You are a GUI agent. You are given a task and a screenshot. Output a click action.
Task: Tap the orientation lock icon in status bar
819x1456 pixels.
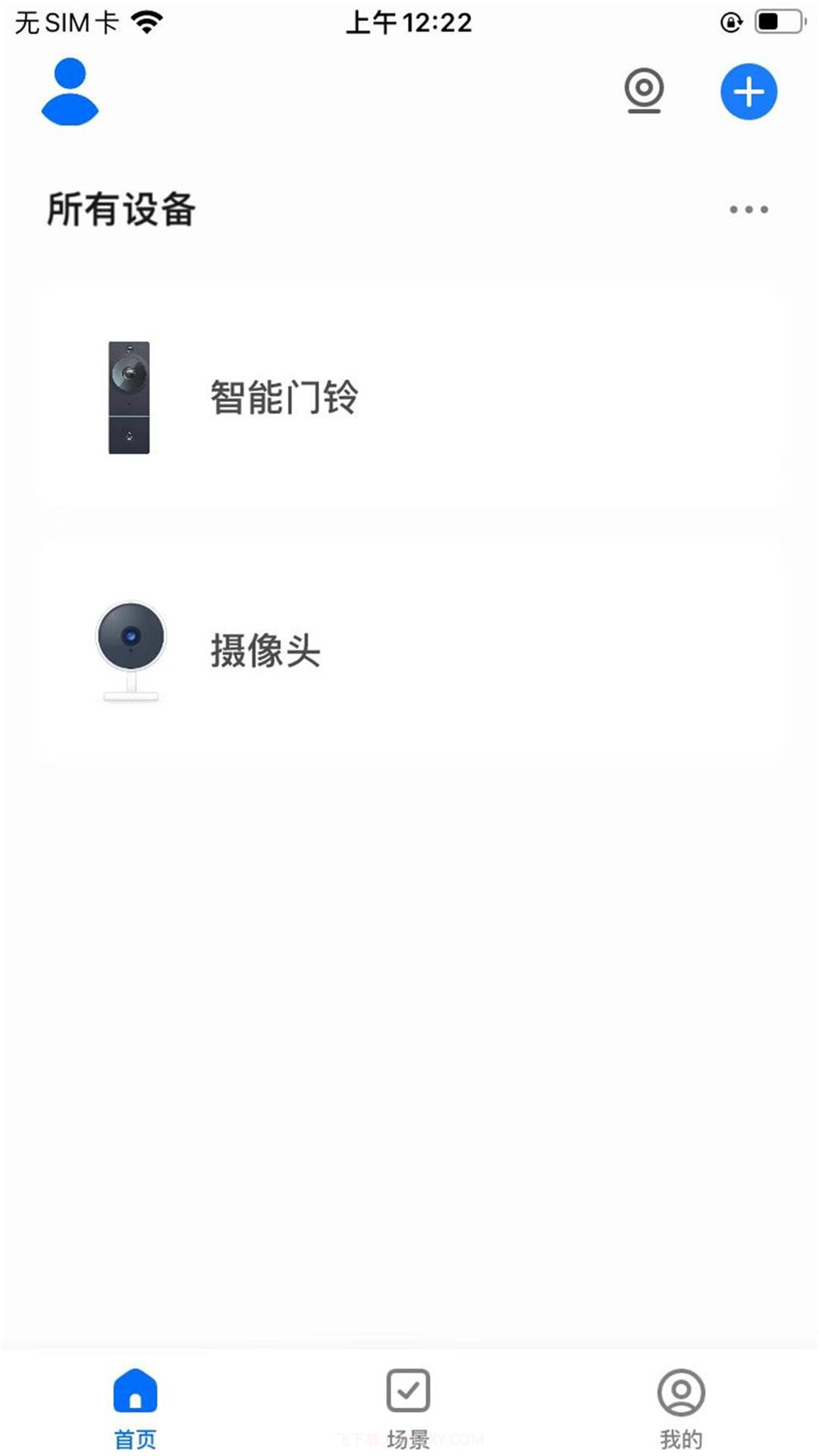(x=730, y=20)
